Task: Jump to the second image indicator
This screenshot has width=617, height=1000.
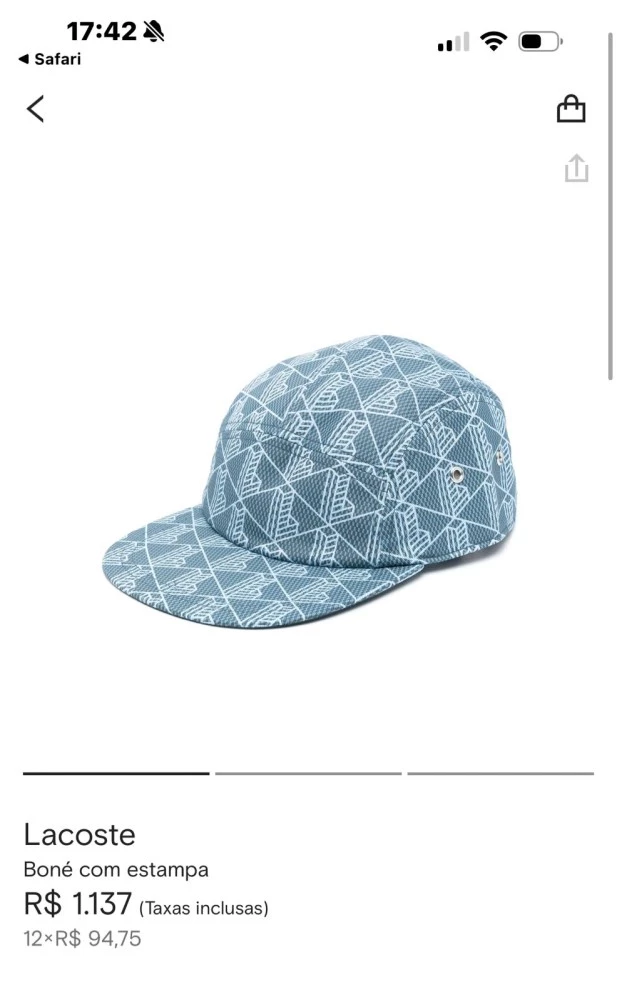Action: click(308, 773)
